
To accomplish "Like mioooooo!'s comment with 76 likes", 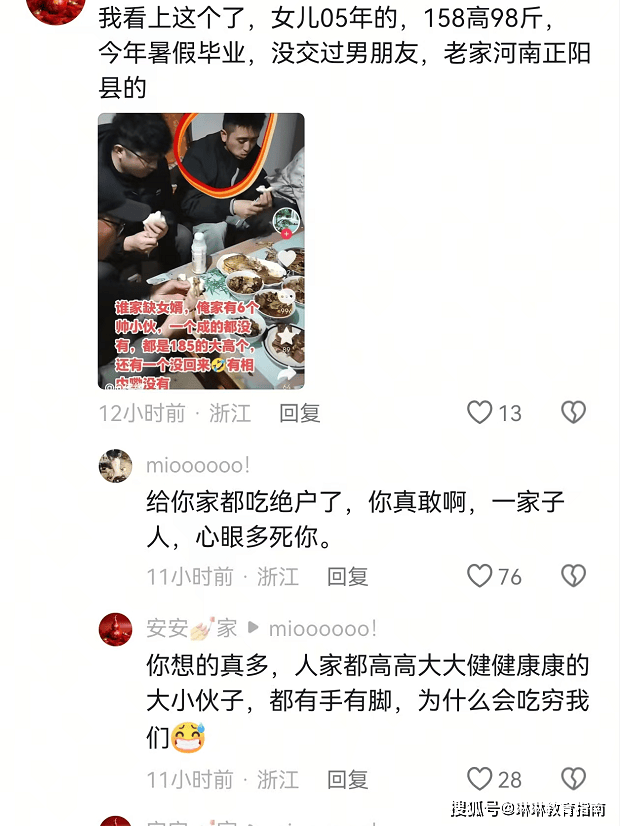I will [481, 575].
